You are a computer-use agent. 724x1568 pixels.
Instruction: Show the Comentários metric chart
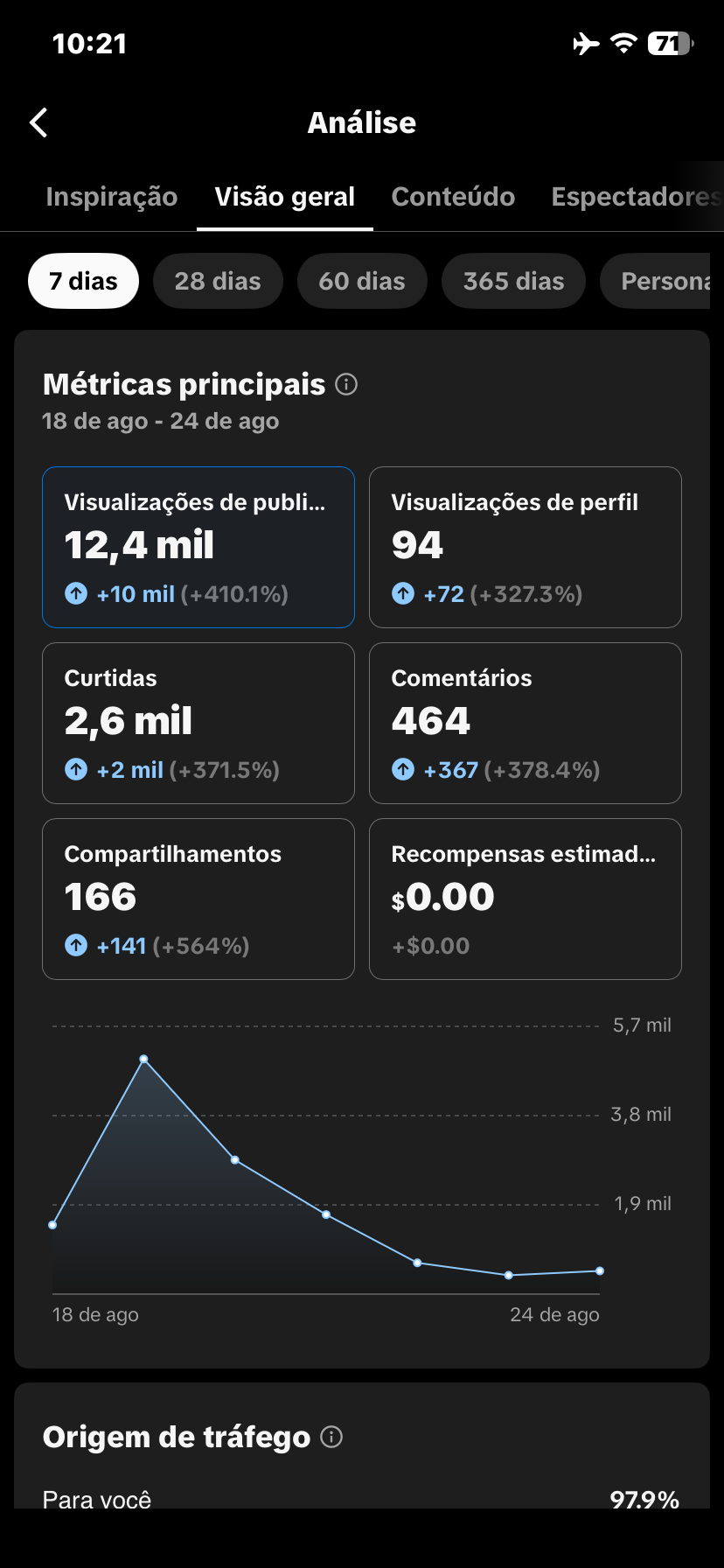526,723
